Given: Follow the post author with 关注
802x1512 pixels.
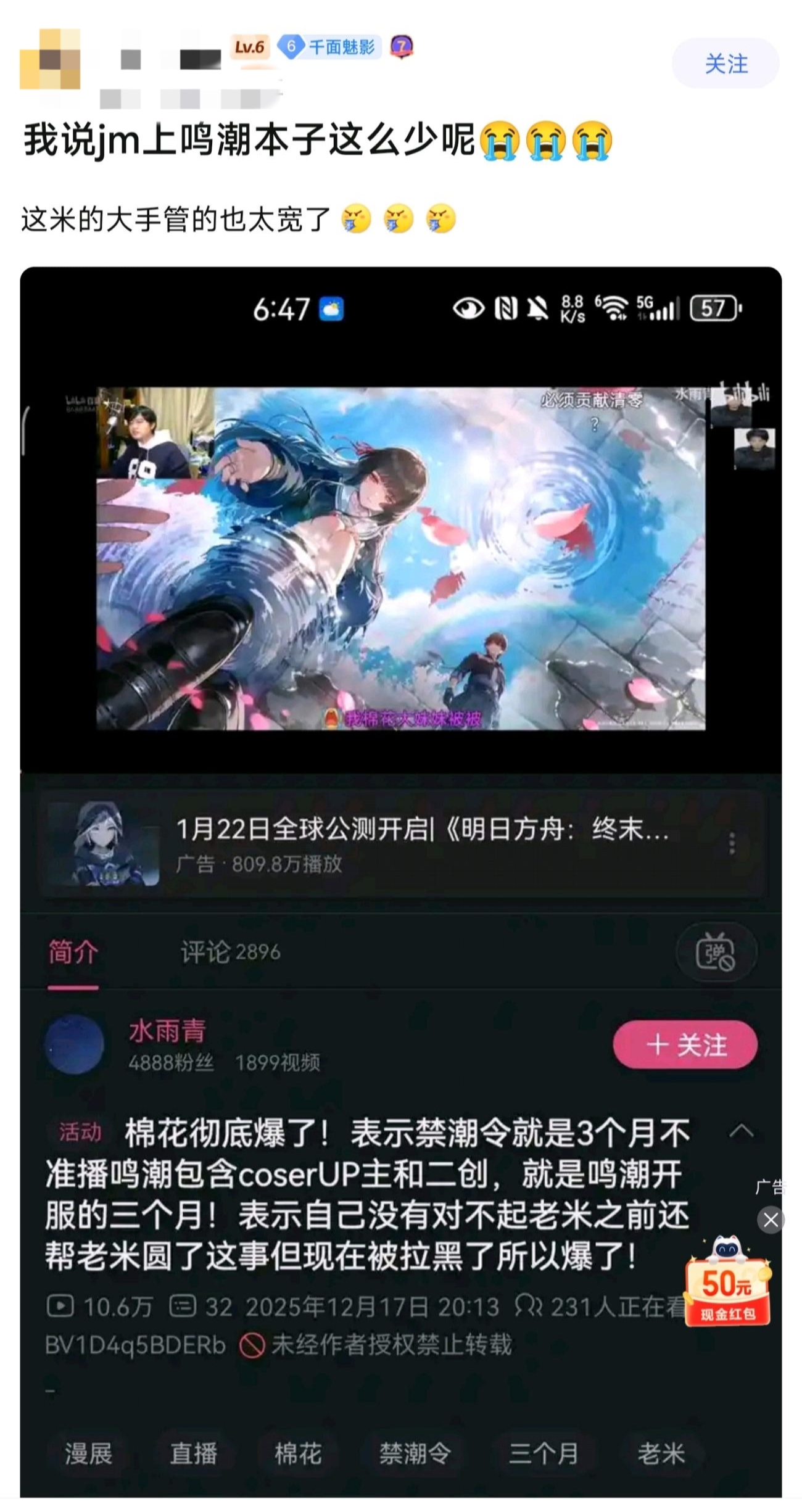Looking at the screenshot, I should pyautogui.click(x=726, y=64).
